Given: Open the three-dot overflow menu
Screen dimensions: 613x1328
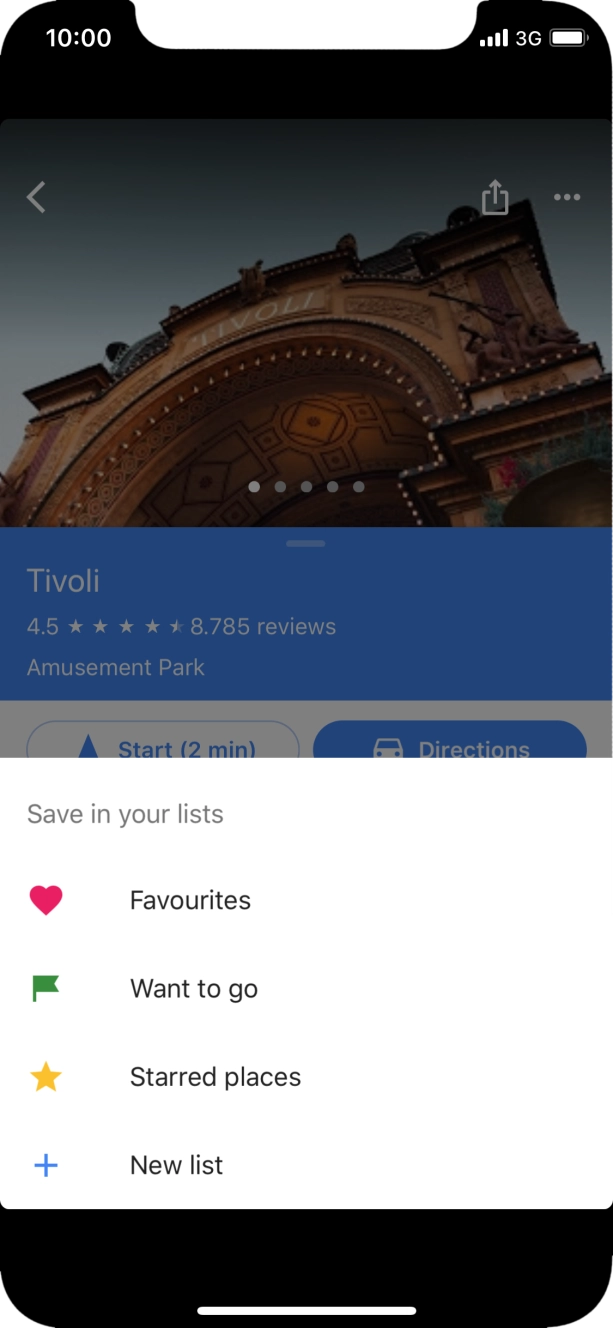Looking at the screenshot, I should (x=567, y=197).
